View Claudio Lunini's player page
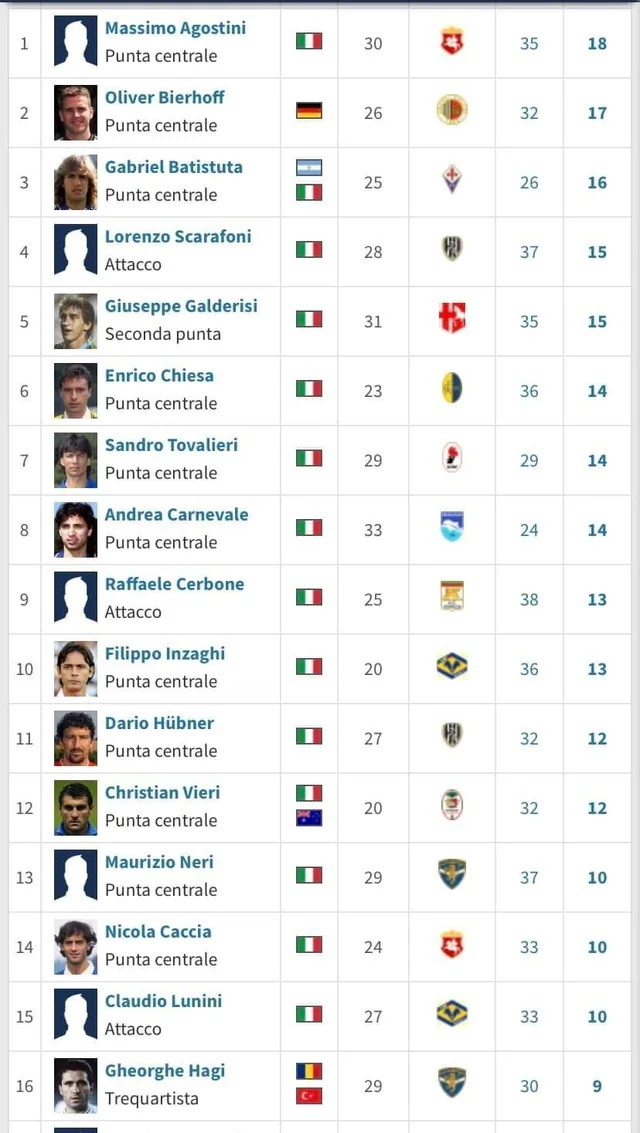Image resolution: width=640 pixels, height=1133 pixels. (163, 1001)
